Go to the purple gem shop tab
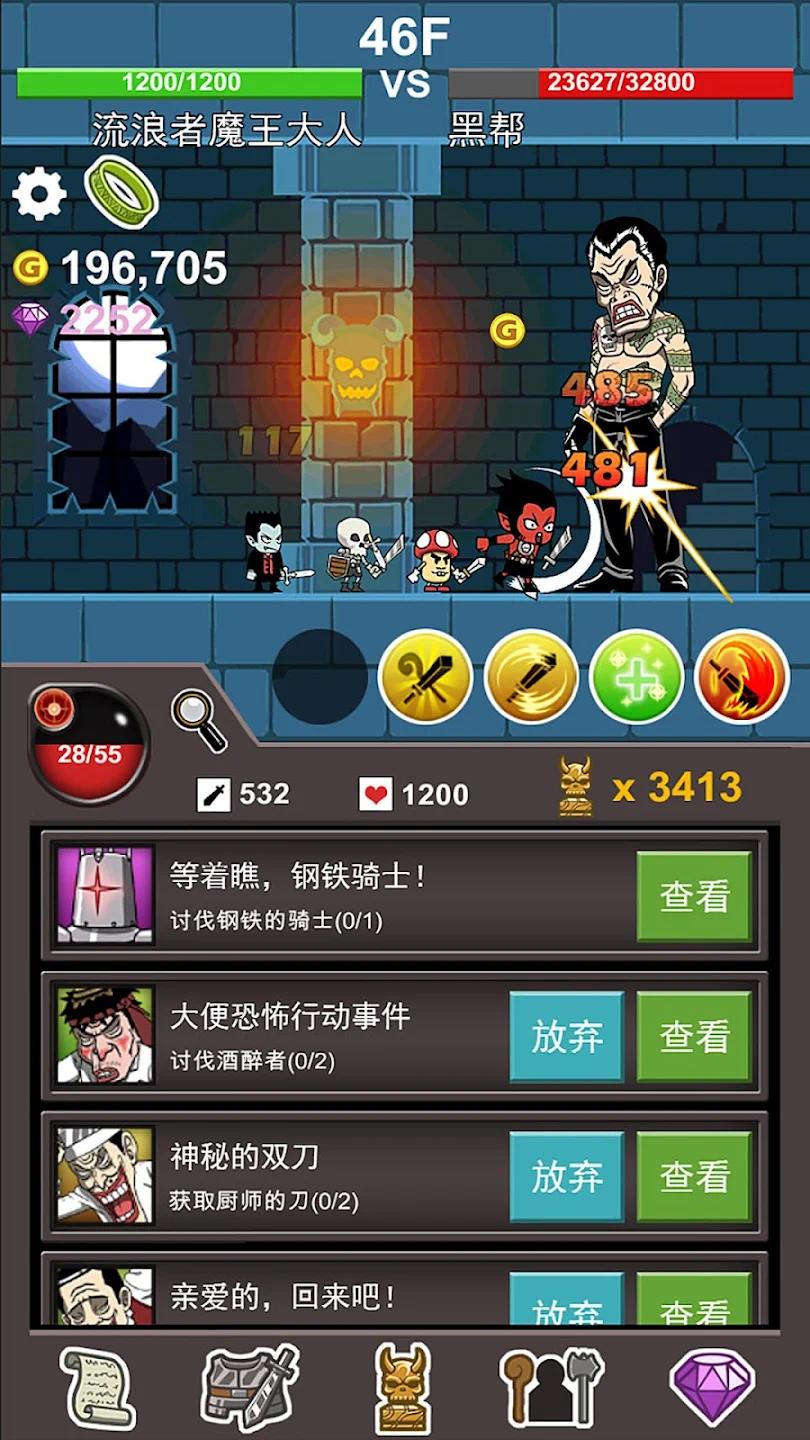Screen dimensions: 810x1440 click(x=712, y=1387)
